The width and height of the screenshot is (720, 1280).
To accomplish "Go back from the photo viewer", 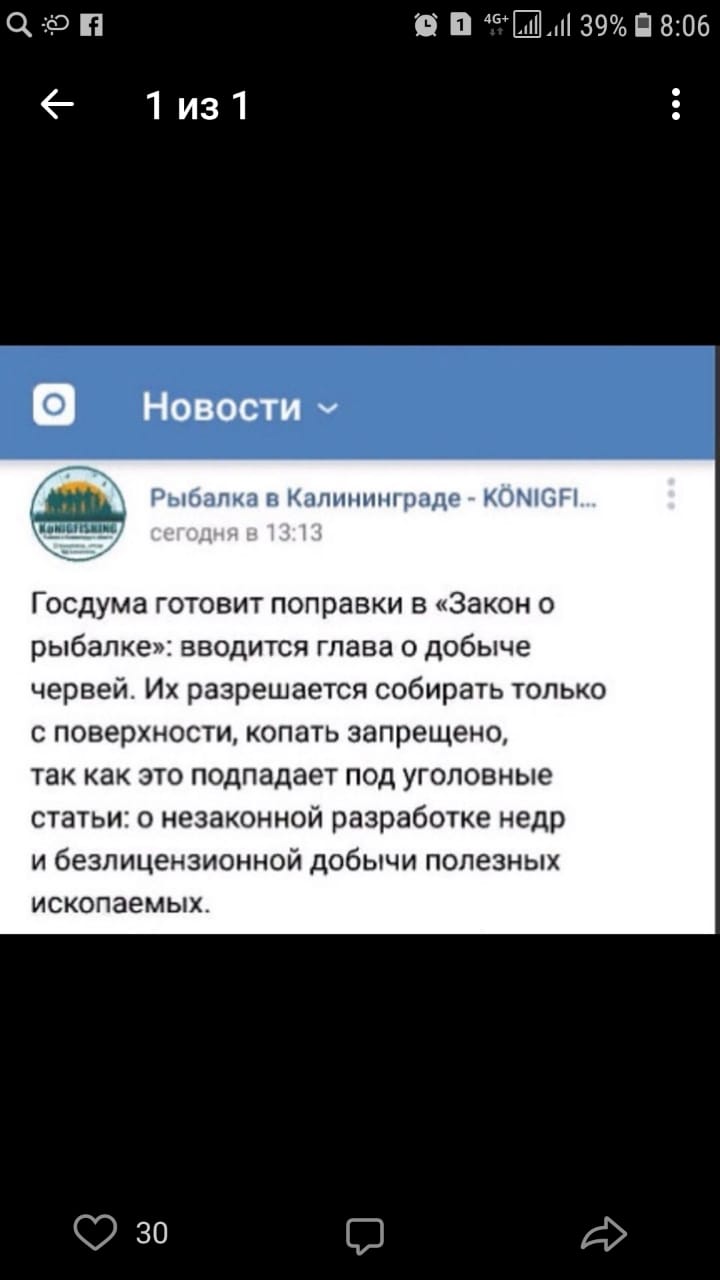I will 57,104.
